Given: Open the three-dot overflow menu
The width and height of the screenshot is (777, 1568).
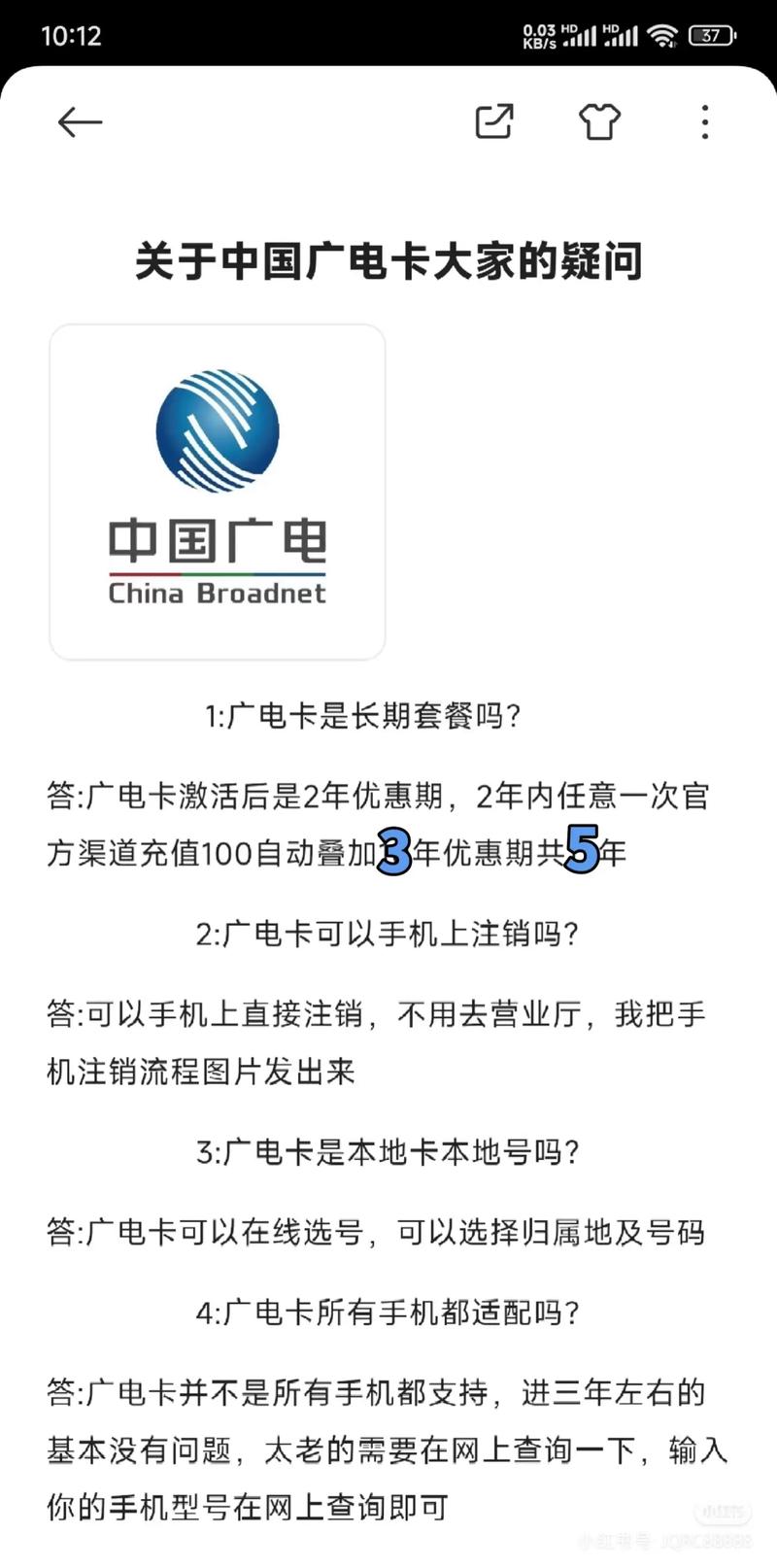Looking at the screenshot, I should 705,122.
